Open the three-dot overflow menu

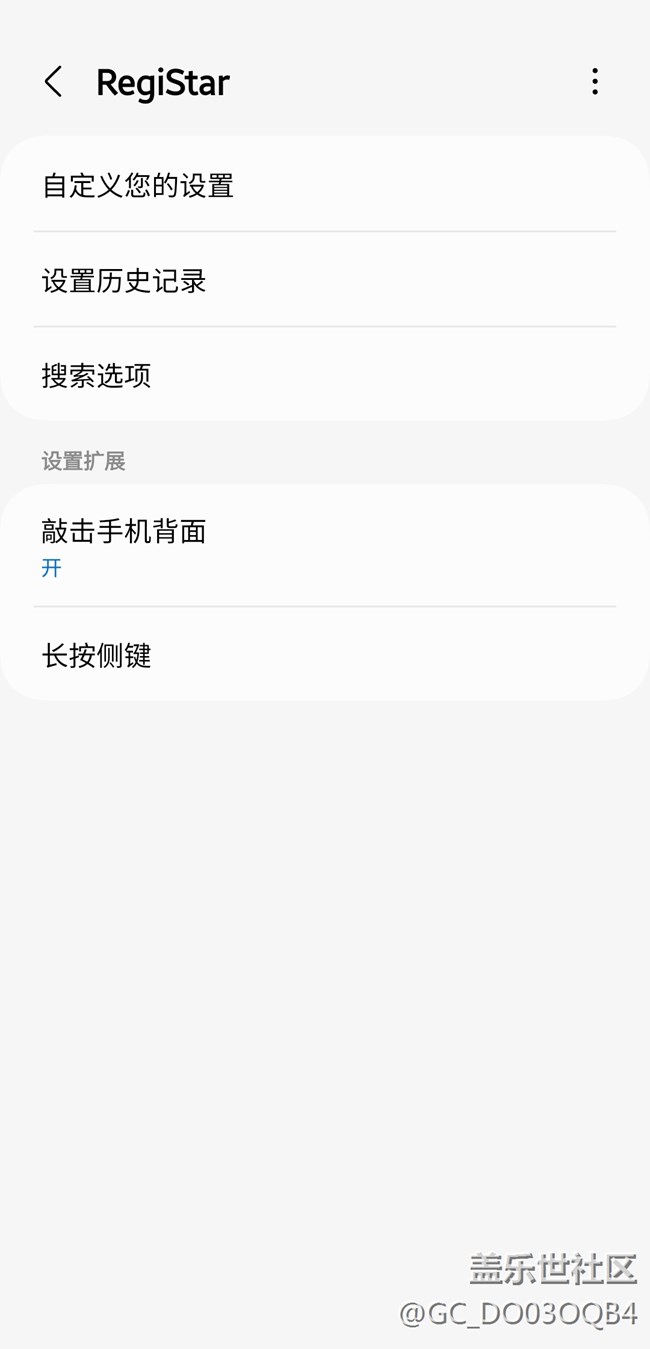[595, 82]
